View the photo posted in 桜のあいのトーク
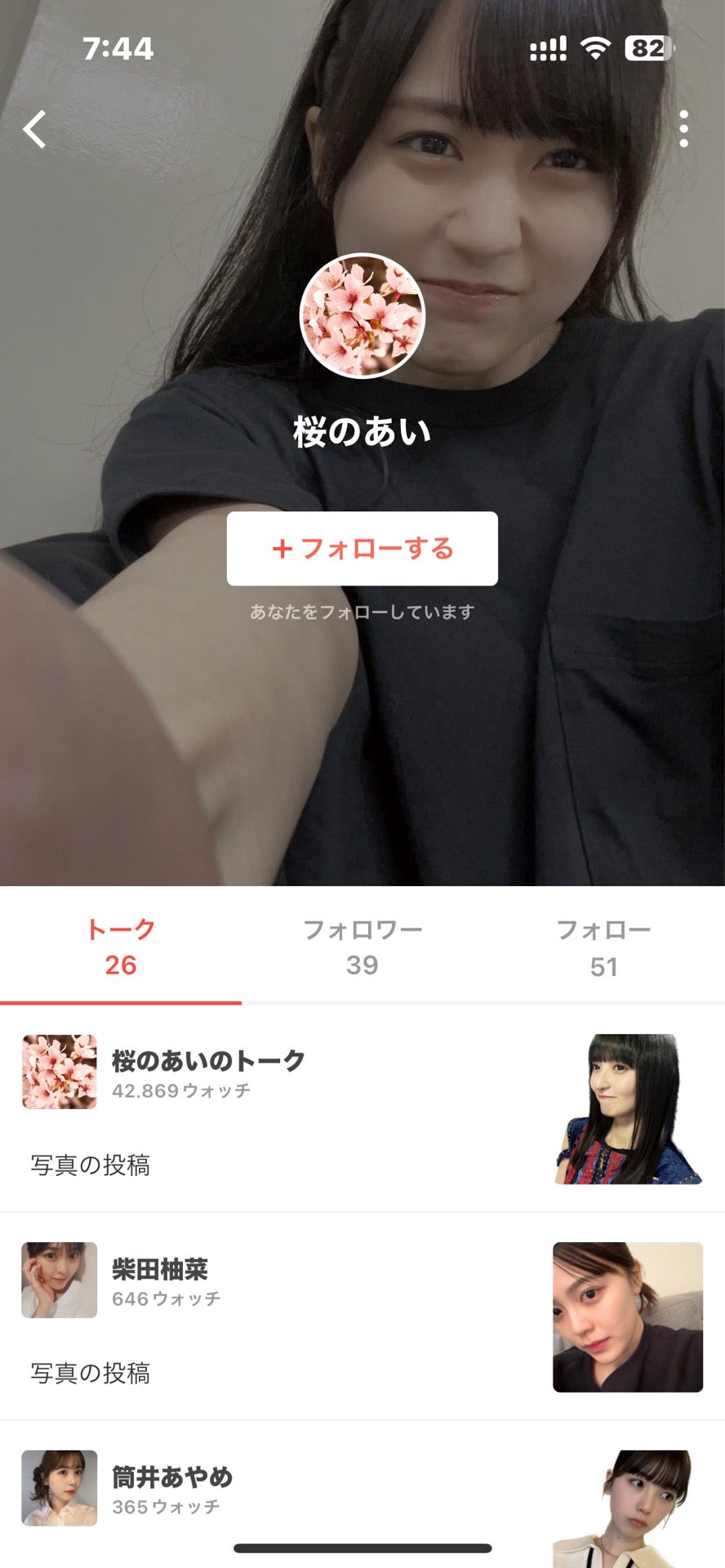This screenshot has height=1568, width=725. 628,1109
